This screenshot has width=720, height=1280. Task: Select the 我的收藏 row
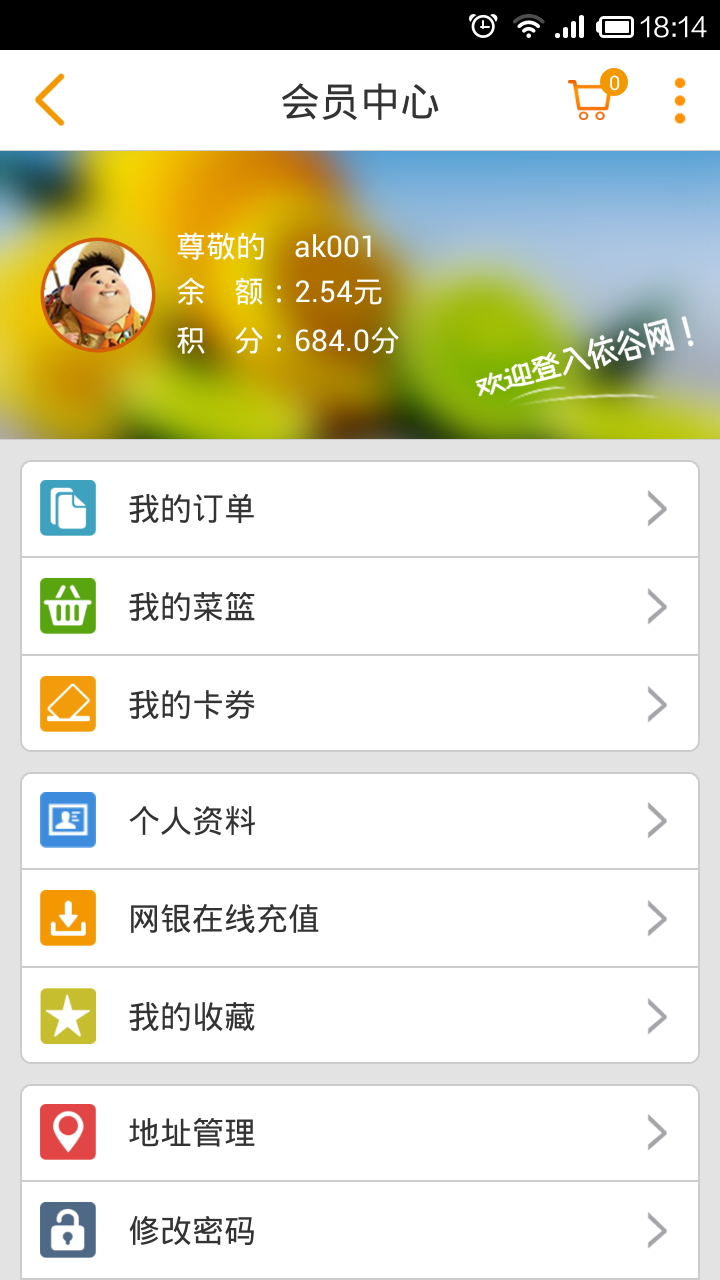pyautogui.click(x=360, y=1016)
